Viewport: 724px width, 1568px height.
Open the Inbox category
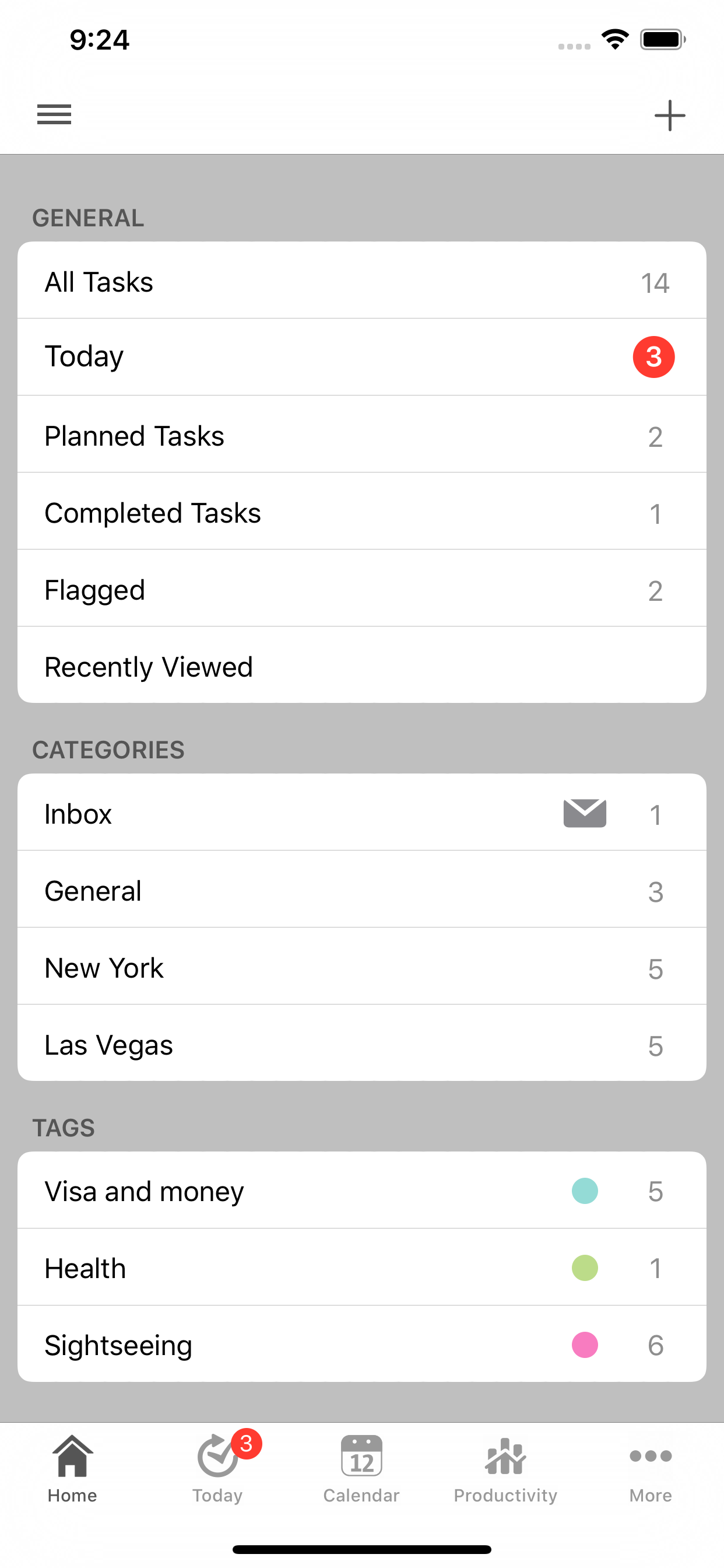click(361, 814)
